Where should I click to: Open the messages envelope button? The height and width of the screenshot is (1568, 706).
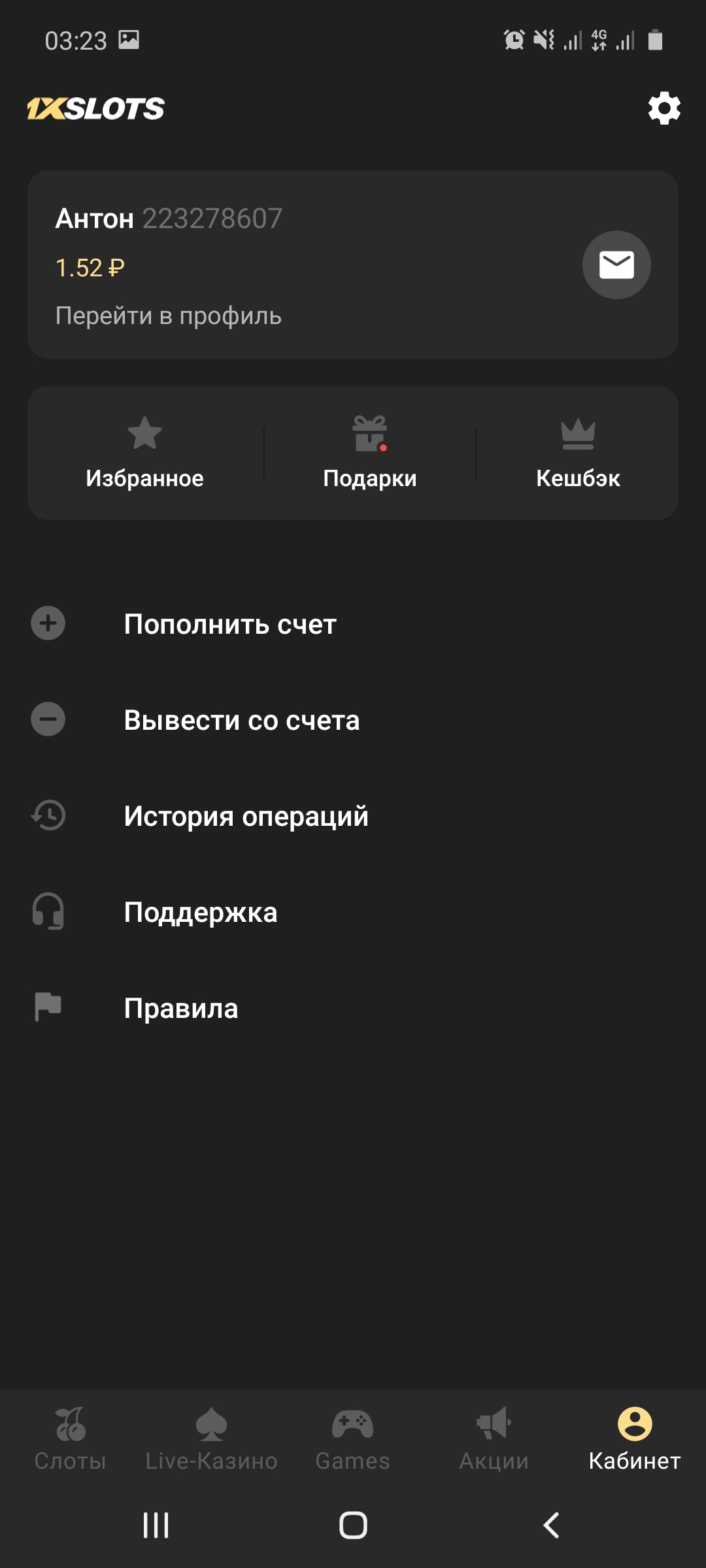616,265
